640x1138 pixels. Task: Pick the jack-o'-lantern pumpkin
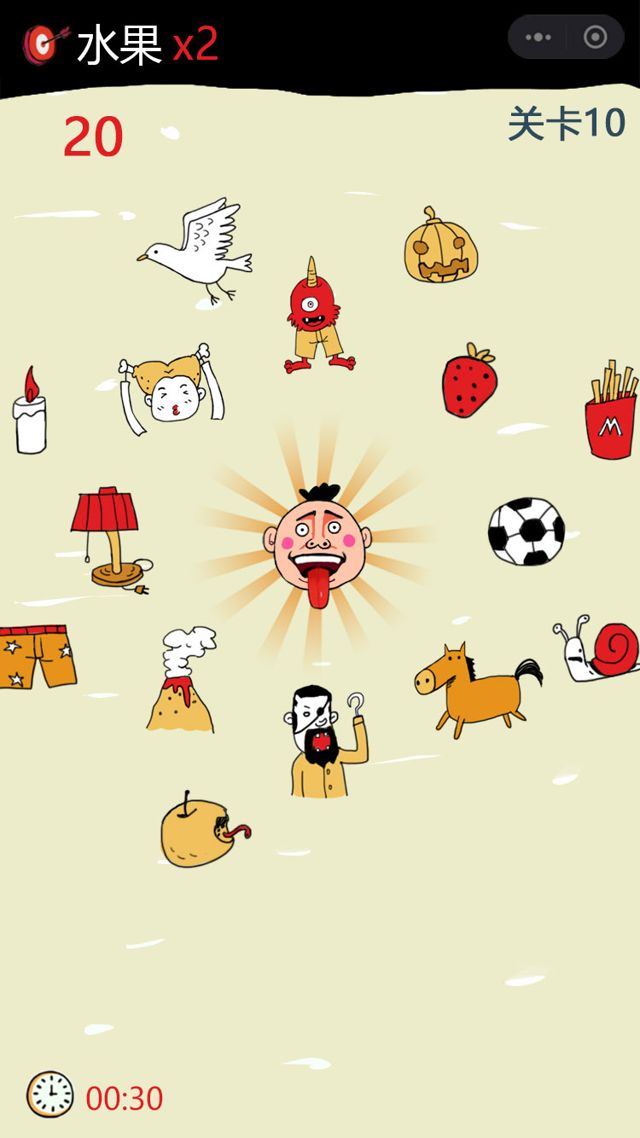(441, 247)
